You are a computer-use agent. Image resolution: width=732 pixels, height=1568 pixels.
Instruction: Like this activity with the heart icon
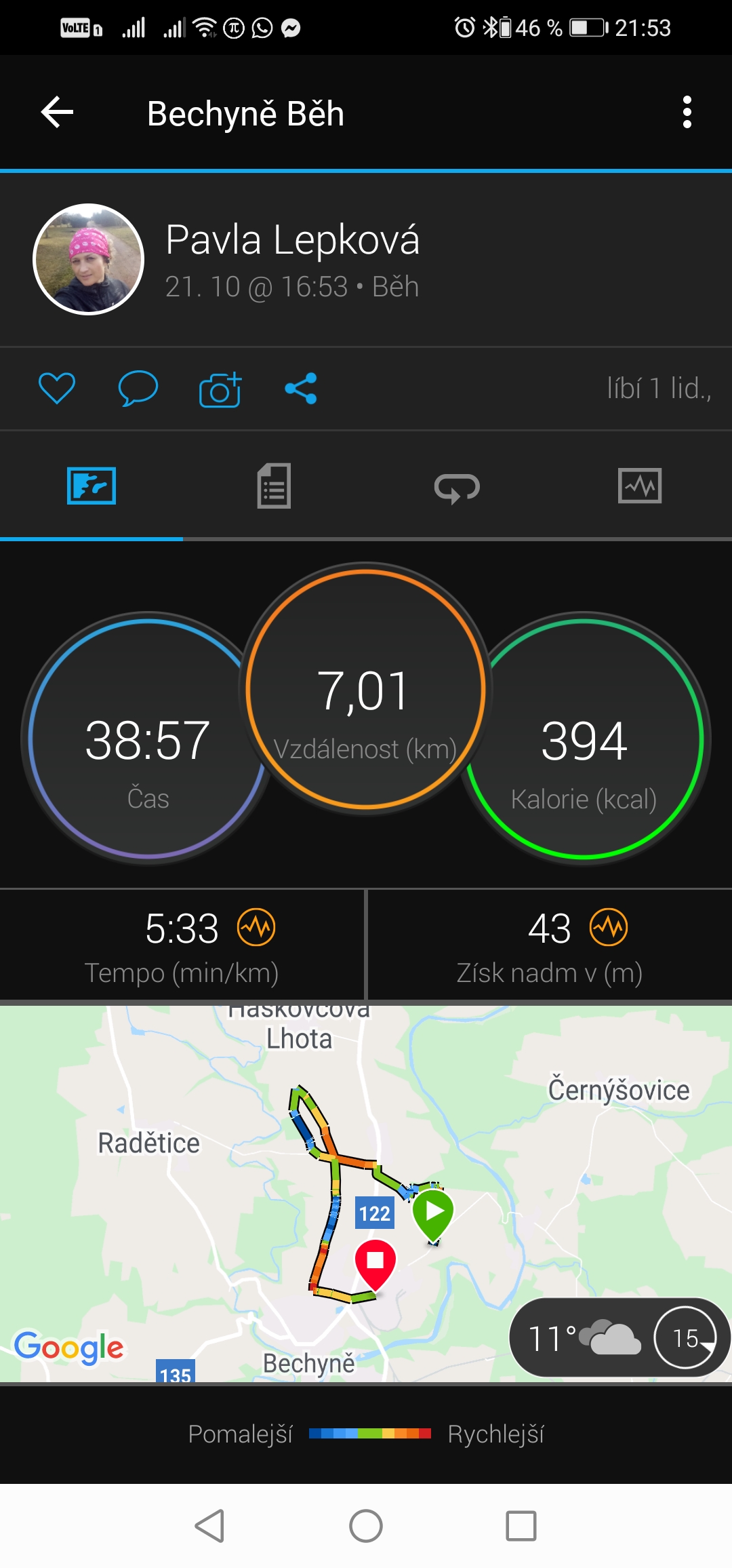point(57,389)
